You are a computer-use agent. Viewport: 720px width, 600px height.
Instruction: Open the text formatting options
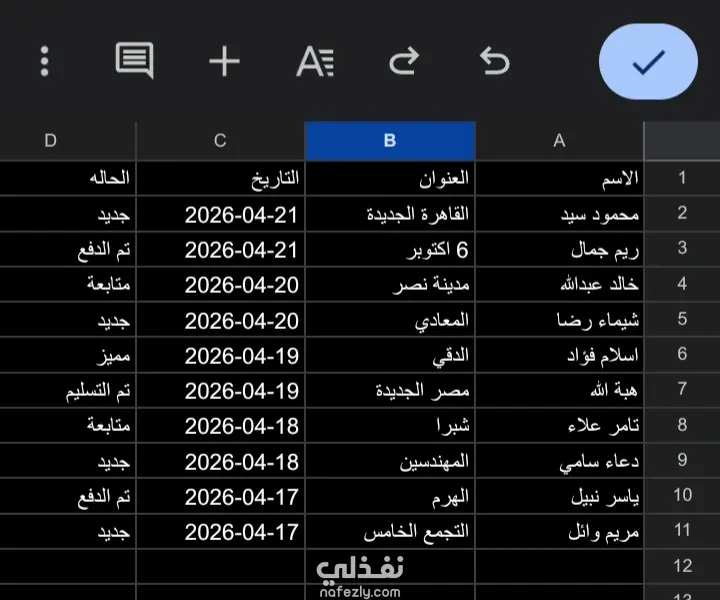point(315,61)
